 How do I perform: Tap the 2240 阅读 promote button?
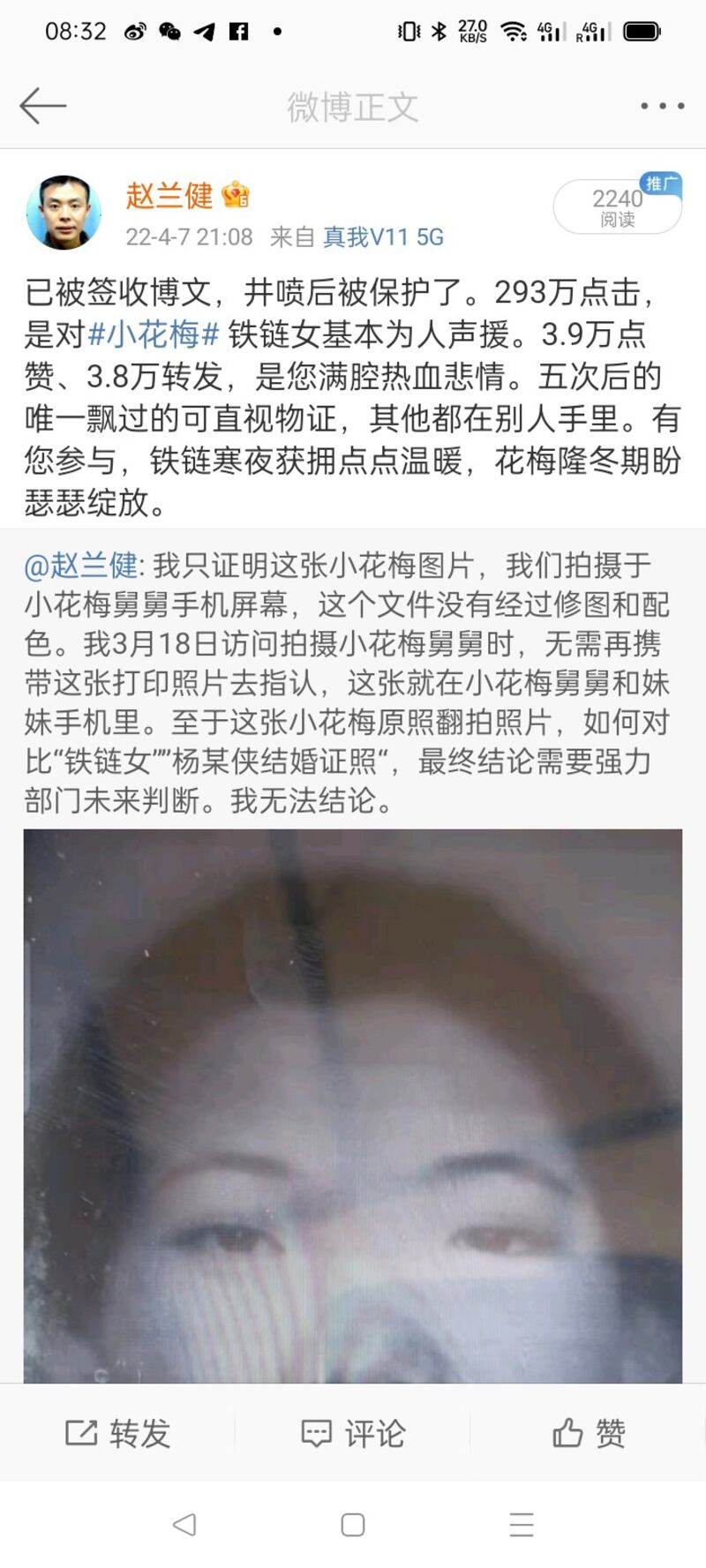pos(617,207)
